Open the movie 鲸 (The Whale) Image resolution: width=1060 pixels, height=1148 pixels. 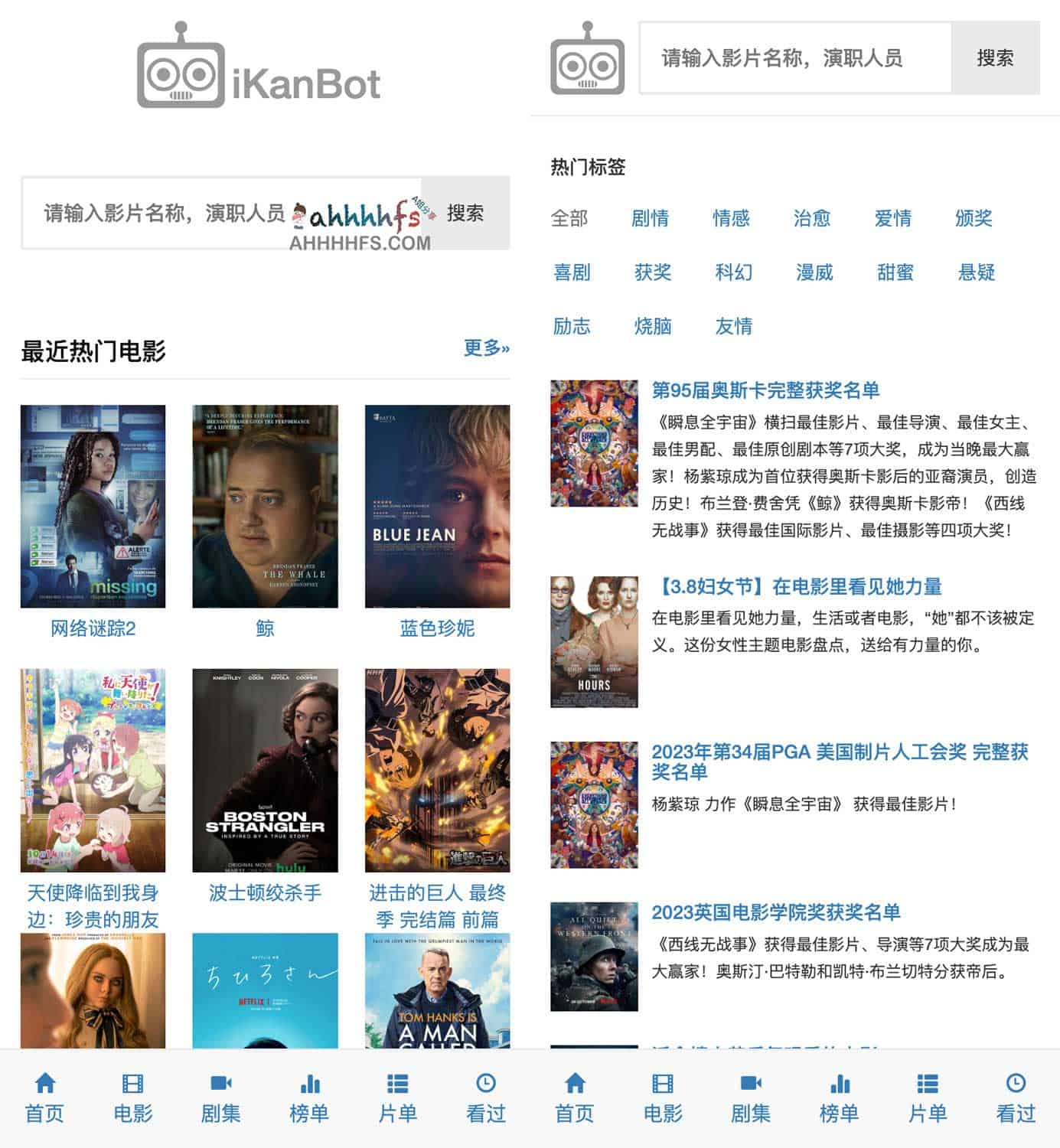[x=265, y=628]
